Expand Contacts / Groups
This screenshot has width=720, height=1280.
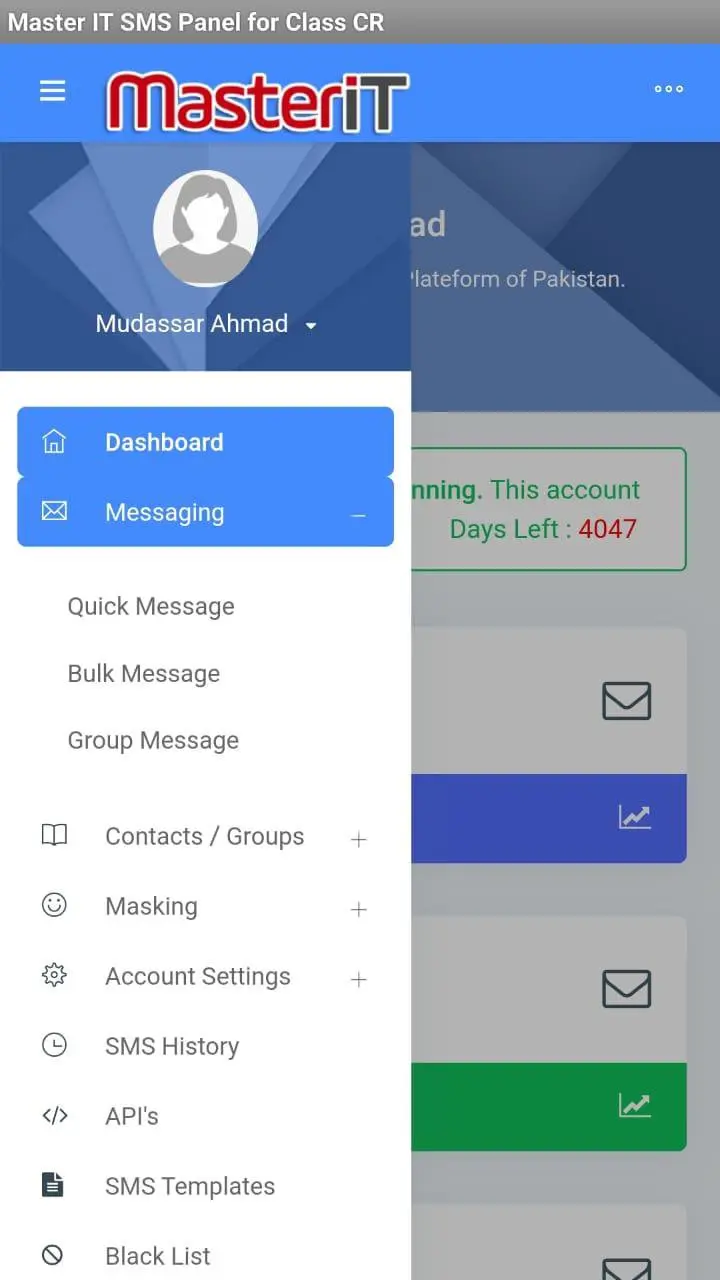click(205, 837)
